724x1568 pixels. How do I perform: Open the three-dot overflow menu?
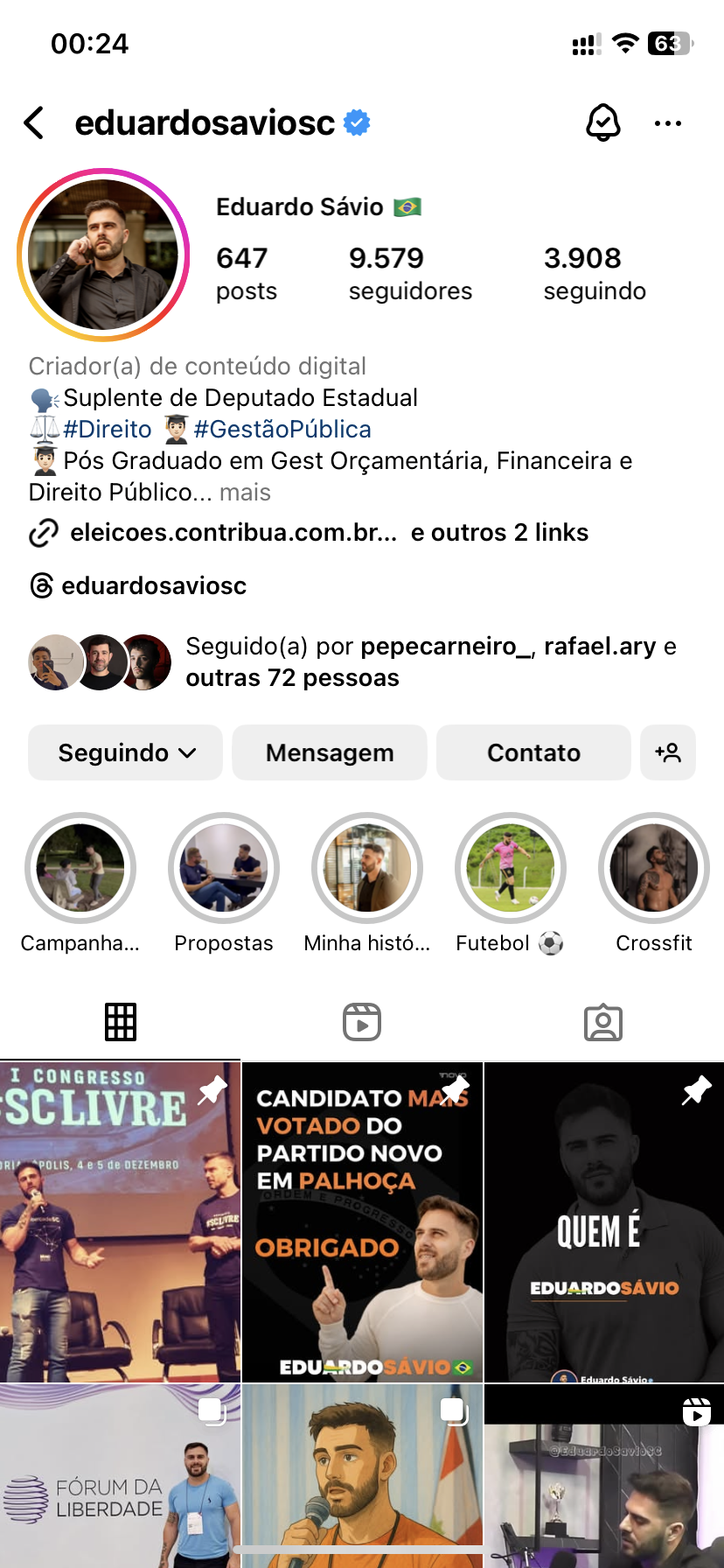click(667, 123)
